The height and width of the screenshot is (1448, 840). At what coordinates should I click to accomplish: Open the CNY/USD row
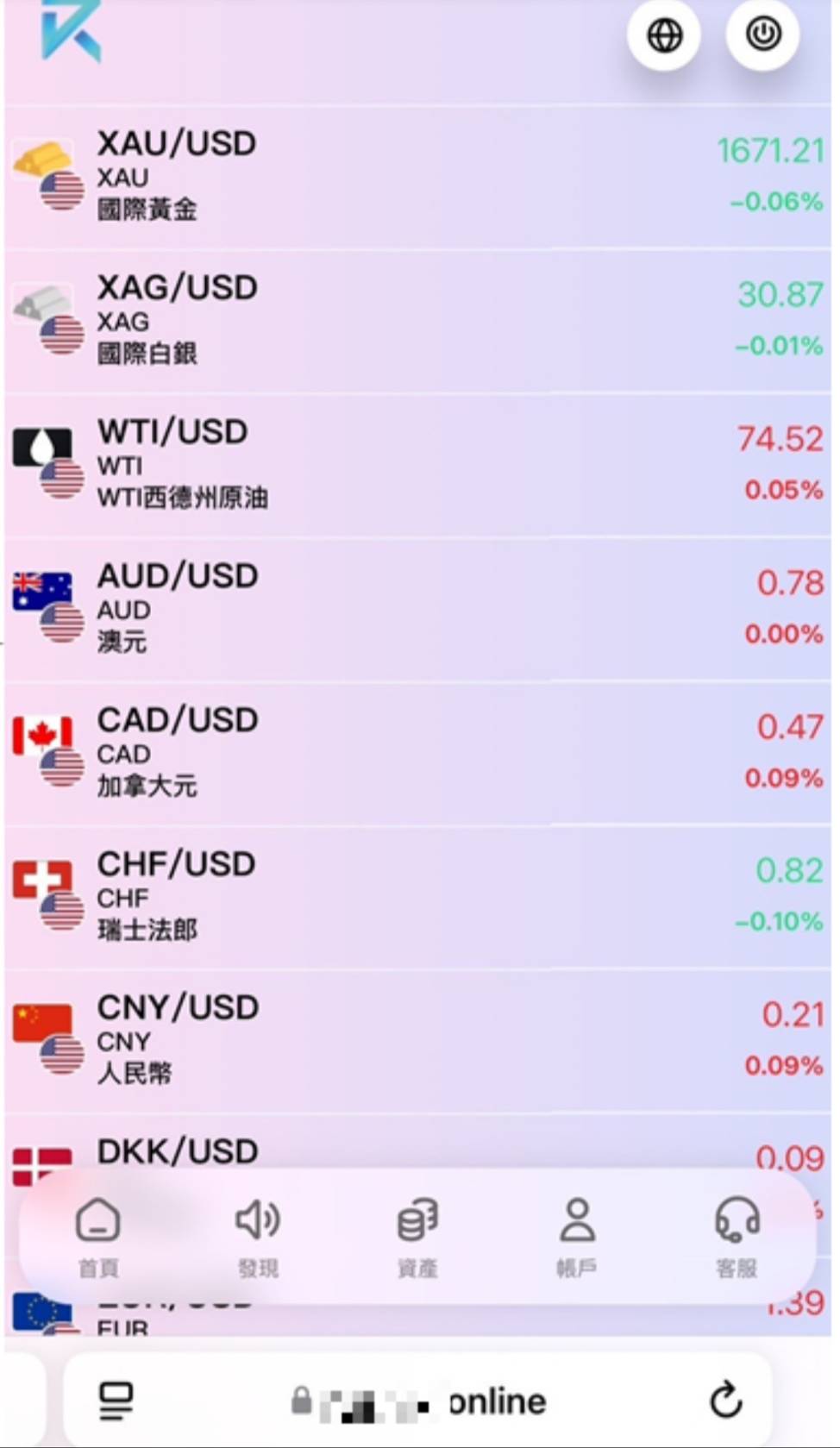click(418, 1041)
